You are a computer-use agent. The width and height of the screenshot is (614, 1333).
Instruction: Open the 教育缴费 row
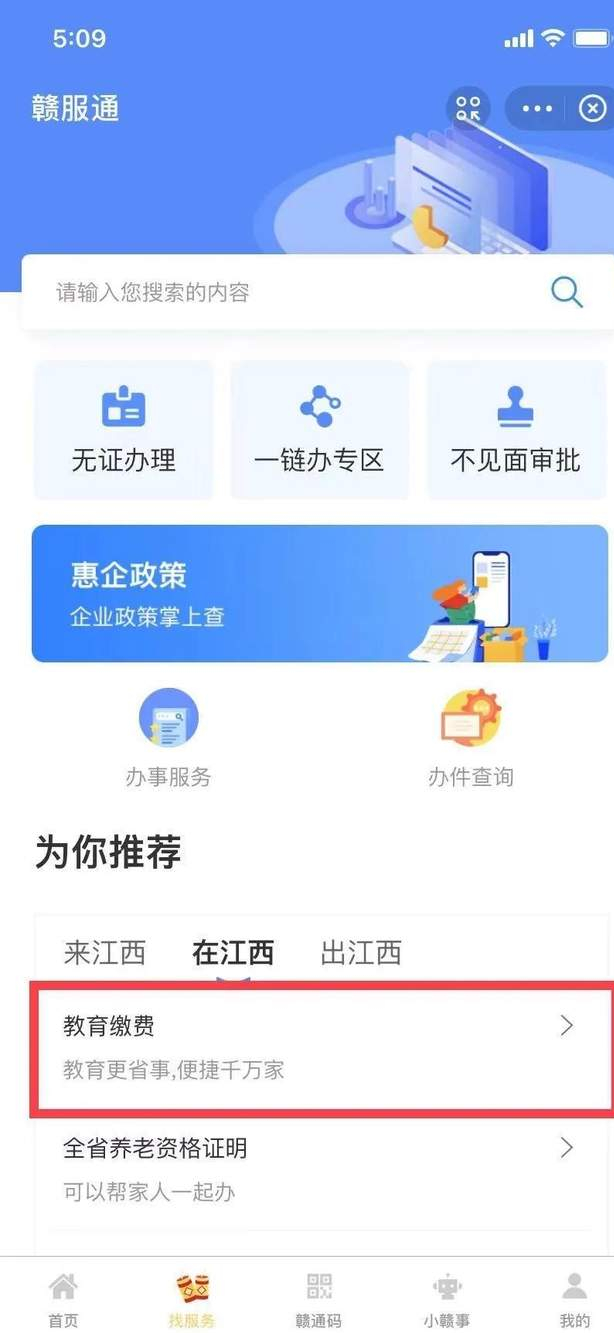tap(320, 1046)
